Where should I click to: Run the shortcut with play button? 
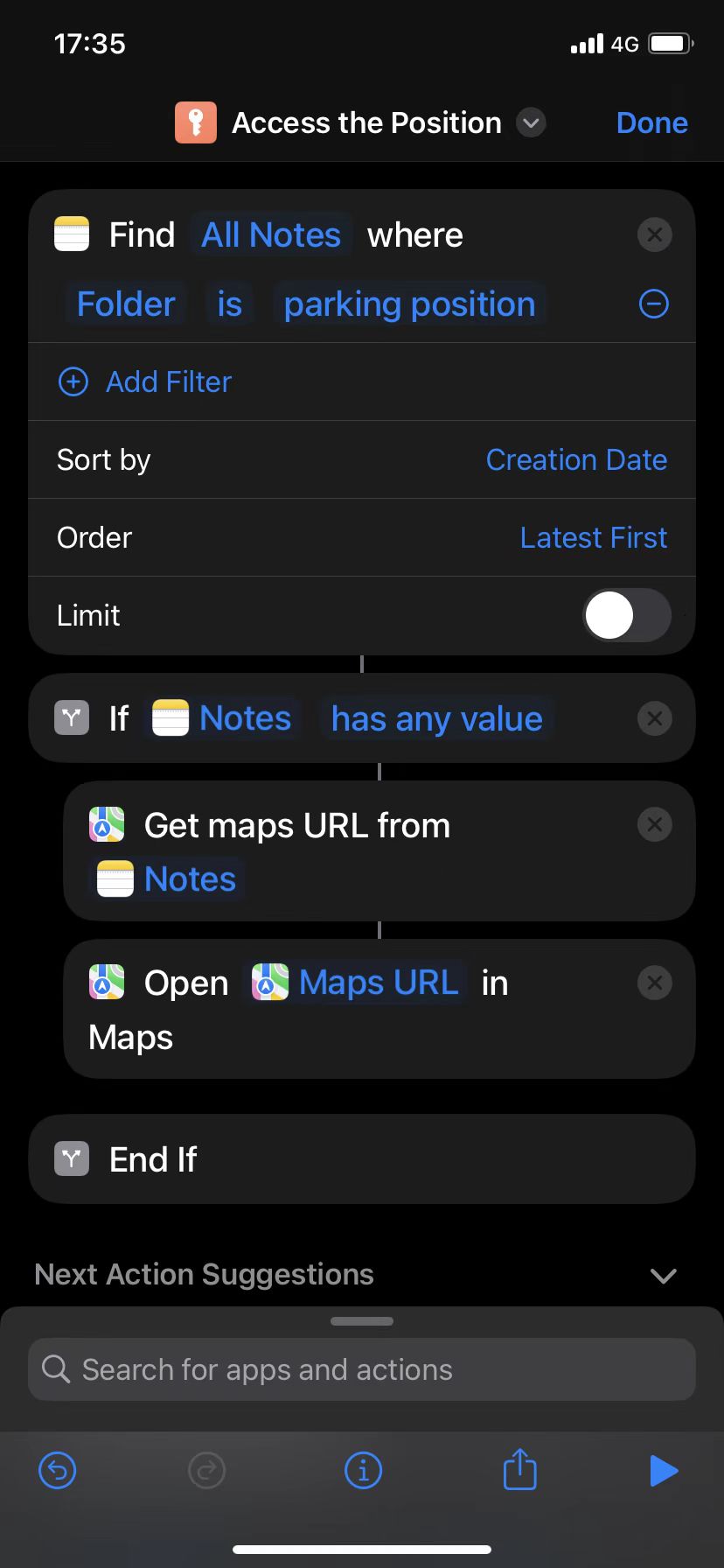pyautogui.click(x=664, y=1471)
